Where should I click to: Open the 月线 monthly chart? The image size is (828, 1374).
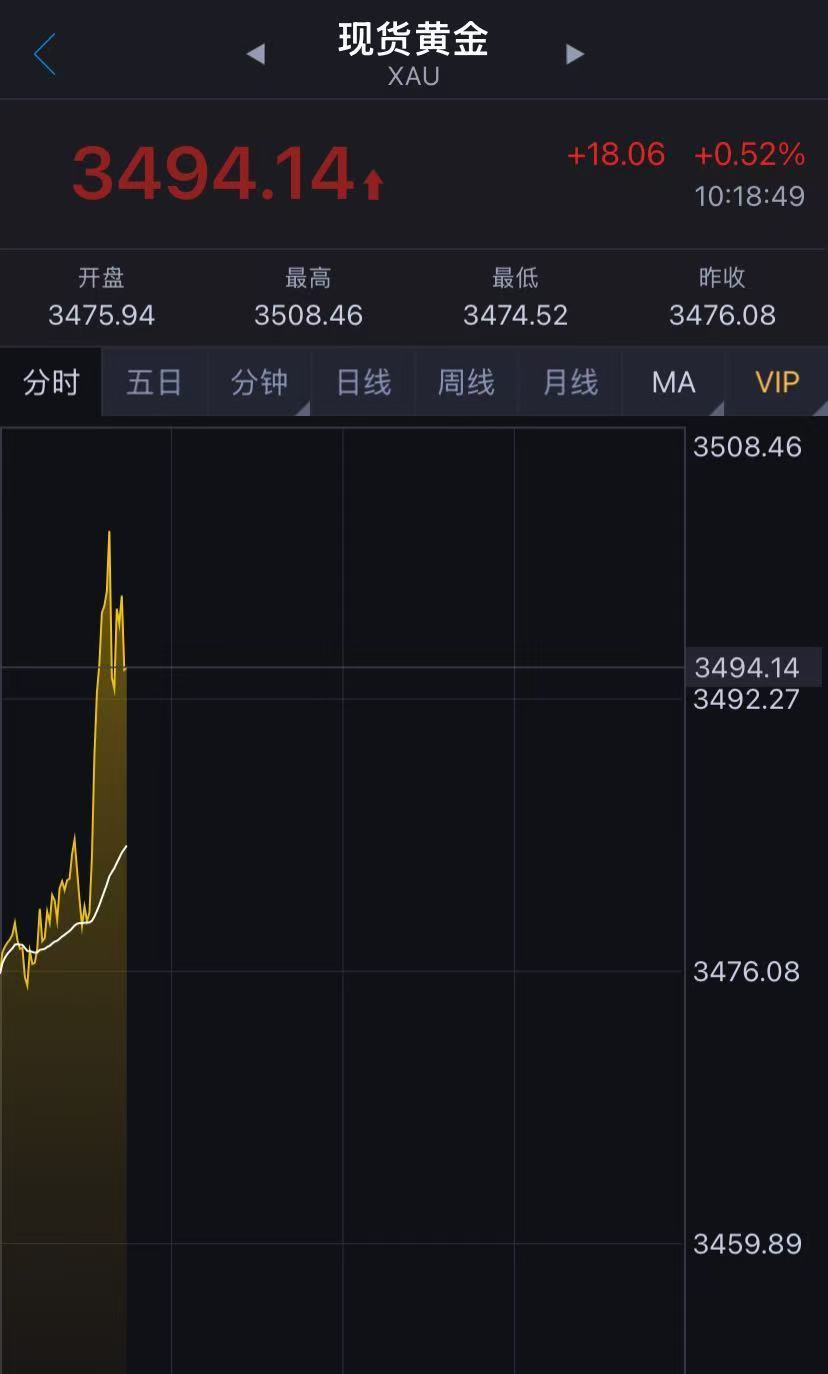[569, 382]
